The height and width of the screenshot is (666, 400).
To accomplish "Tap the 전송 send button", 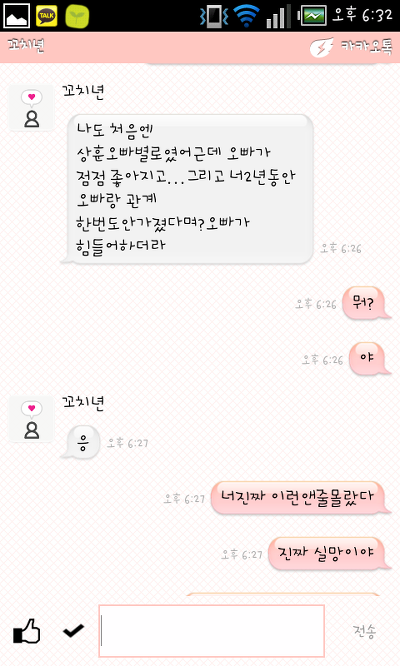I will pyautogui.click(x=364, y=631).
